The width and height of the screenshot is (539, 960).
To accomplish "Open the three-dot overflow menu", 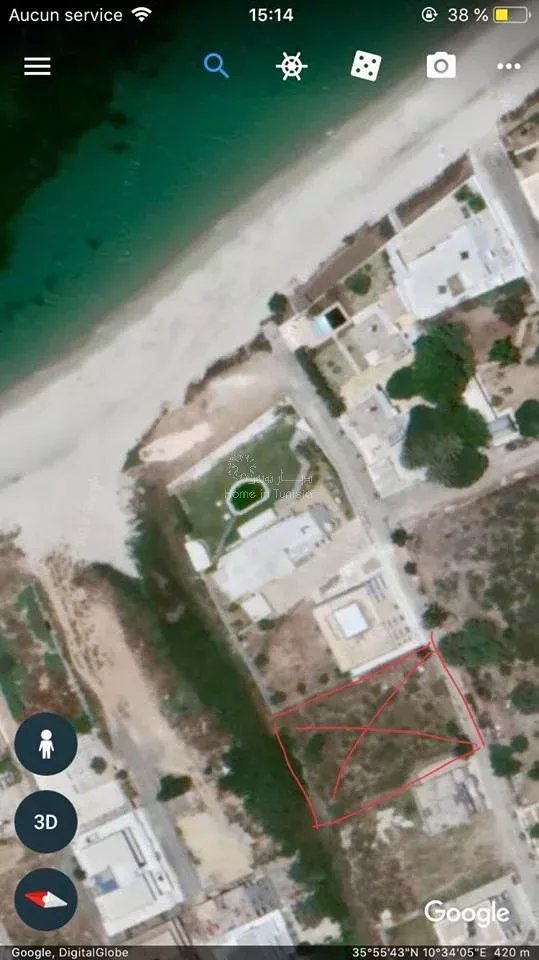I will (508, 66).
